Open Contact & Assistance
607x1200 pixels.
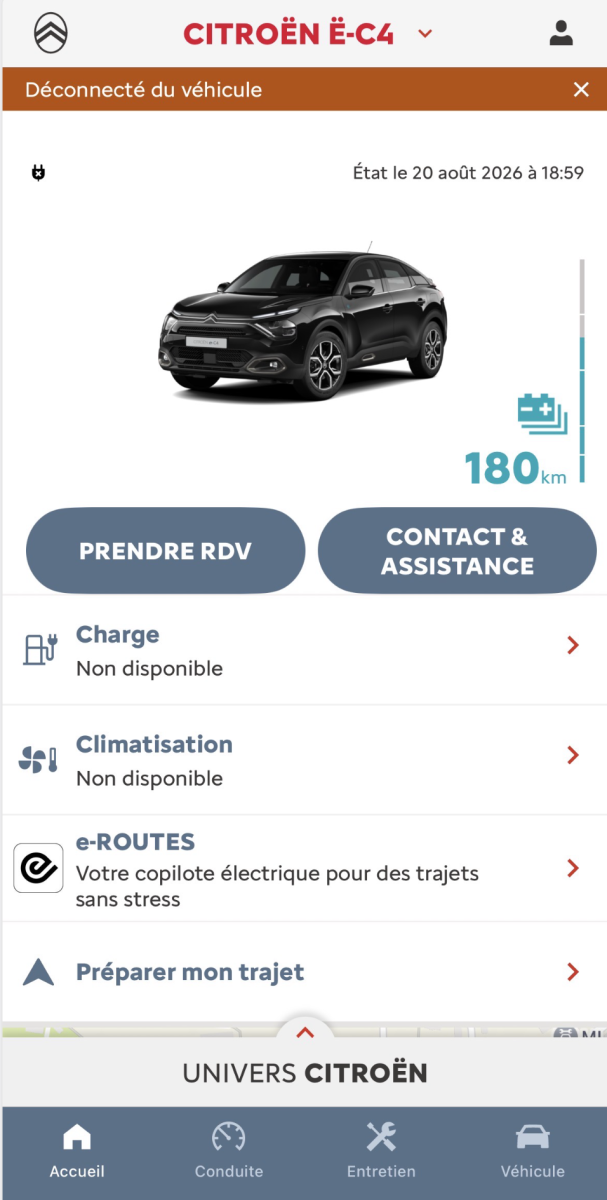click(x=457, y=551)
